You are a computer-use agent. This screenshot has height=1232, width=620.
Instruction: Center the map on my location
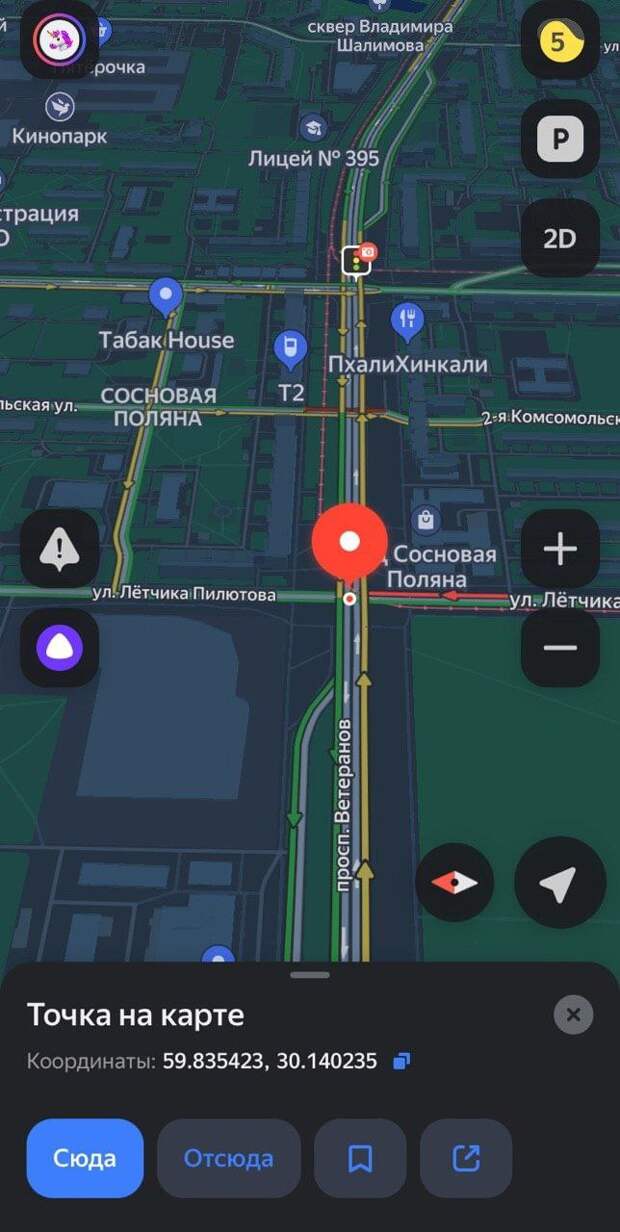coord(560,882)
